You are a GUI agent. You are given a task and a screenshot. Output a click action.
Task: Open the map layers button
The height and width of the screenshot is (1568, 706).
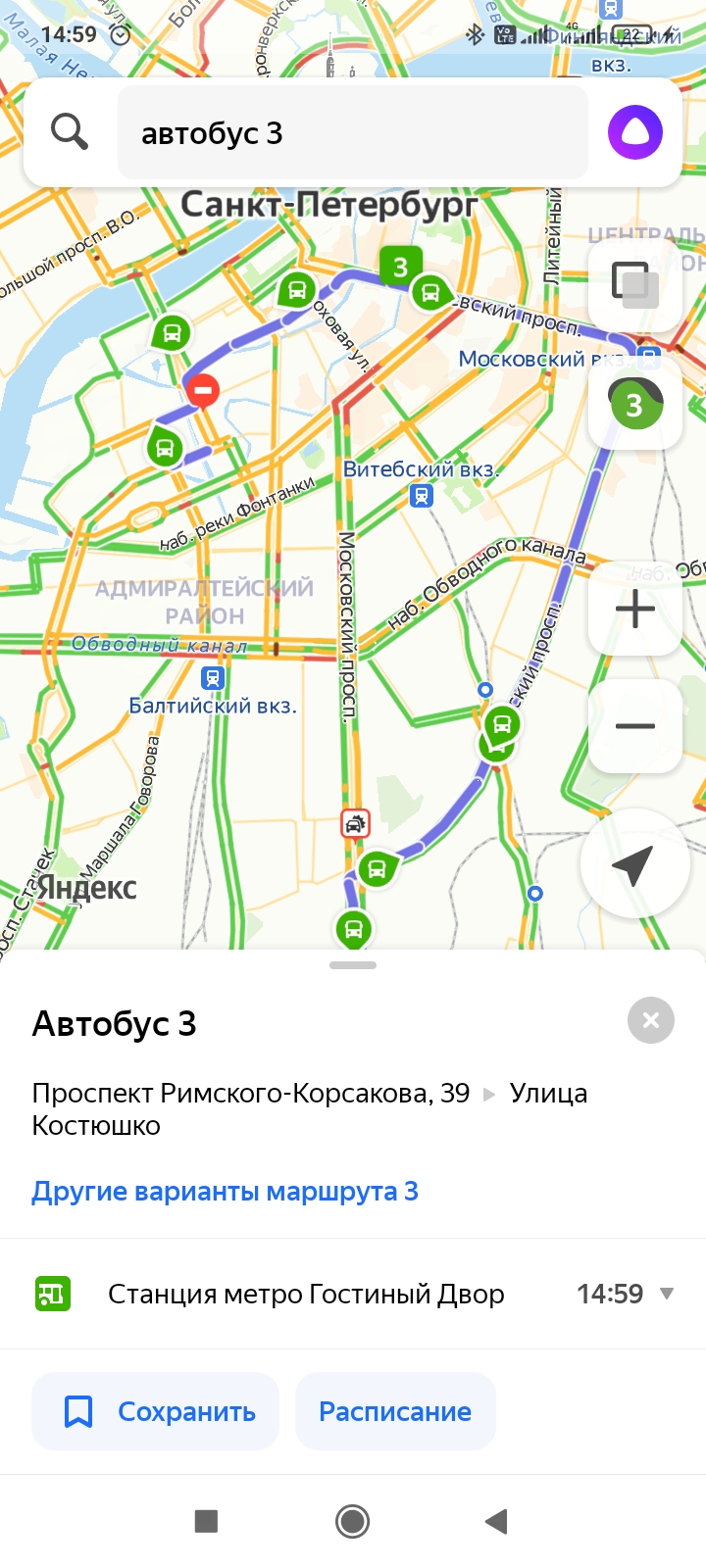click(x=634, y=284)
